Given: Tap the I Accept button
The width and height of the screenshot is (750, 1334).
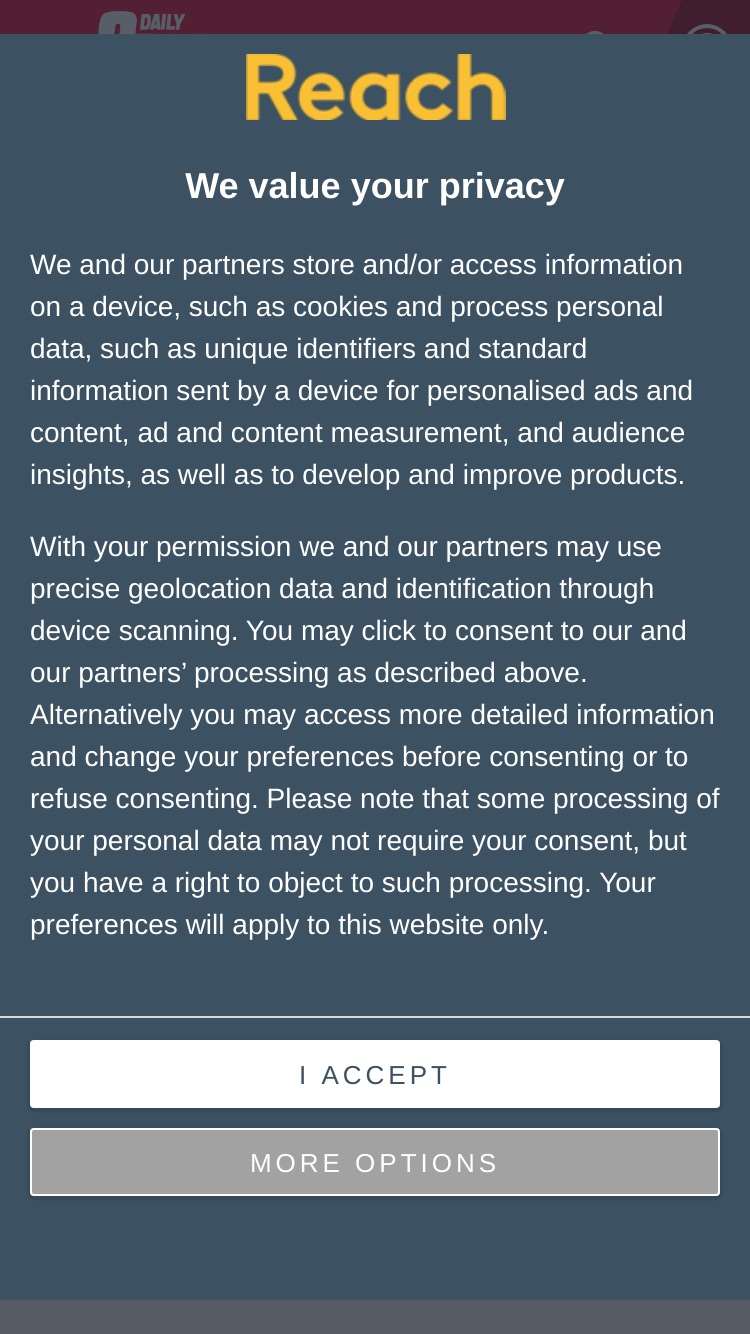Looking at the screenshot, I should coord(375,1074).
